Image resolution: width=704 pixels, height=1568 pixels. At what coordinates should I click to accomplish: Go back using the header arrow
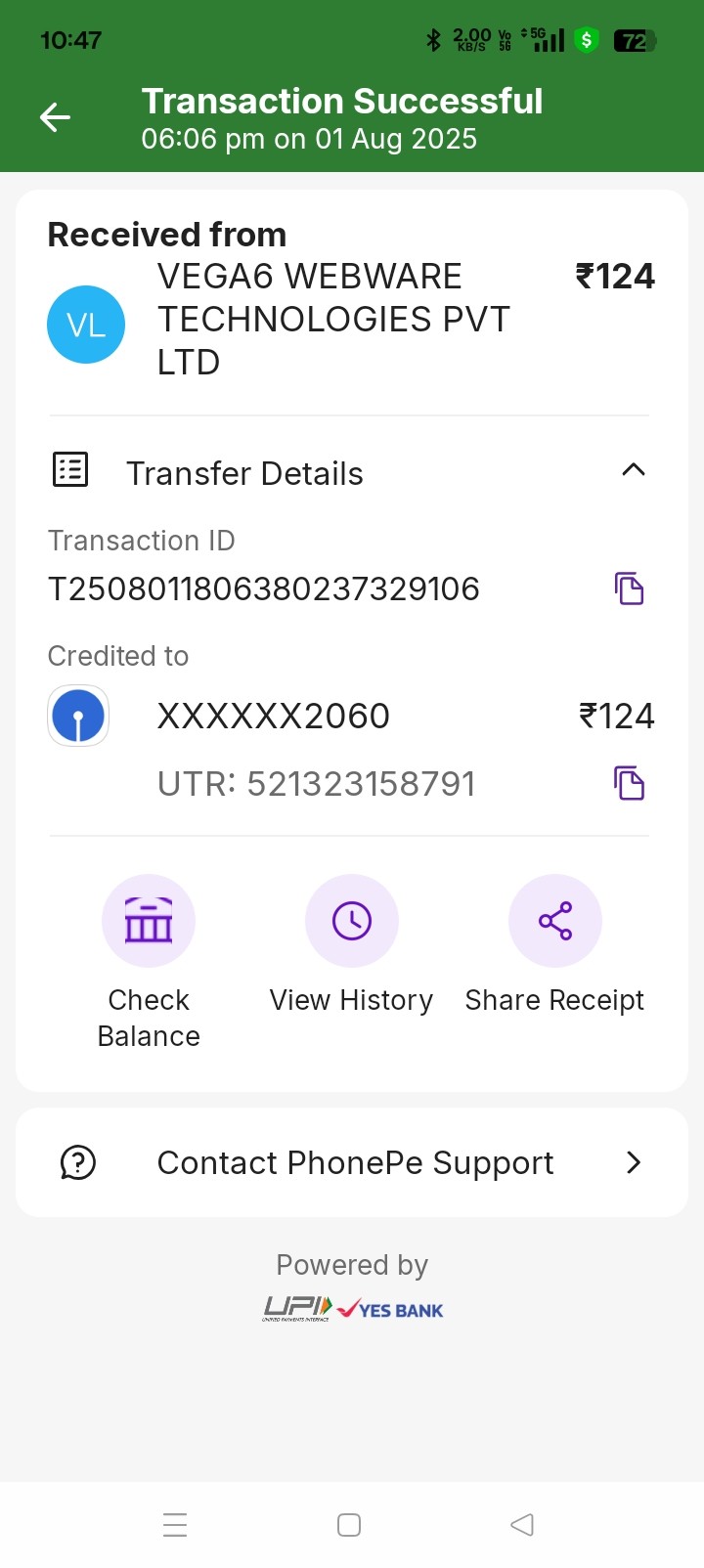pos(55,118)
